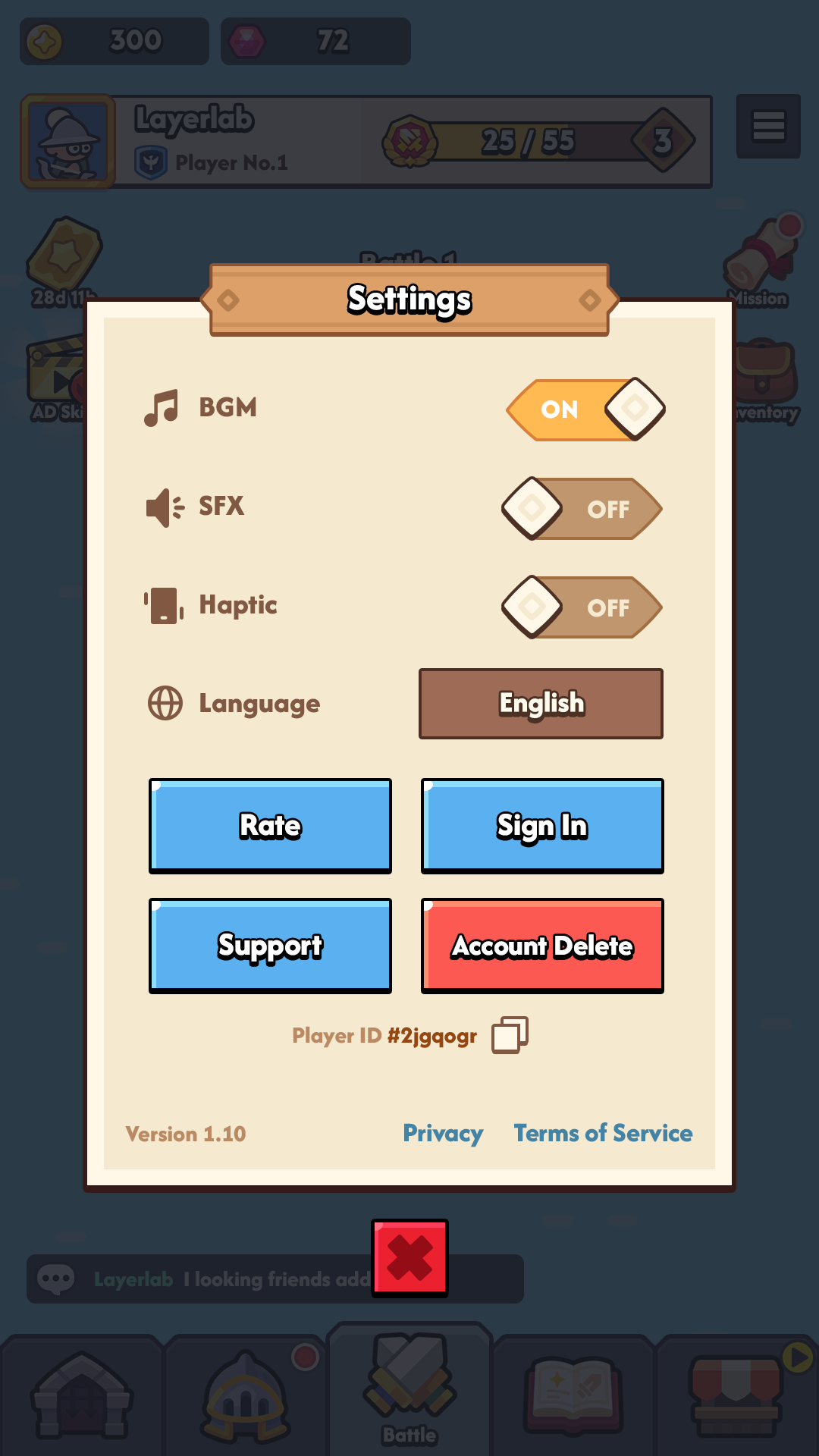Copy the Player ID to clipboard
Viewport: 819px width, 1456px height.
510,1035
